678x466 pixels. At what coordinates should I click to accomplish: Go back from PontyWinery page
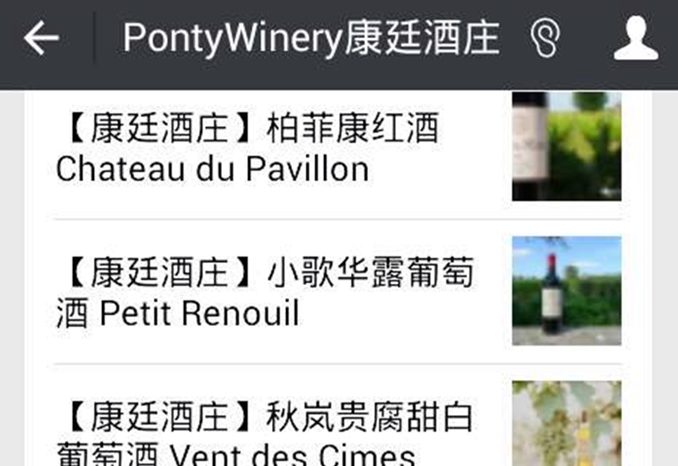42,39
